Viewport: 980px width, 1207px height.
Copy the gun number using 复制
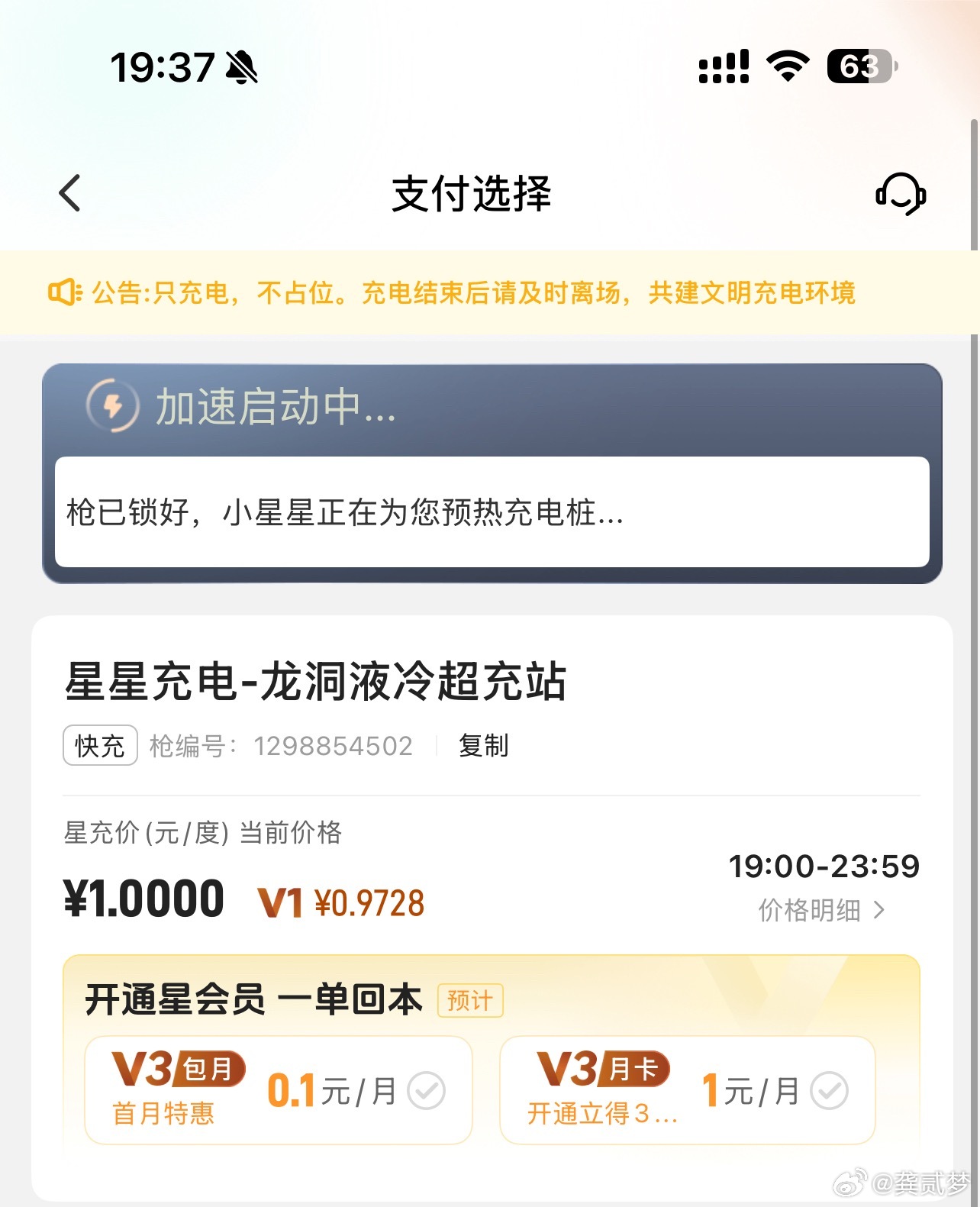[484, 746]
